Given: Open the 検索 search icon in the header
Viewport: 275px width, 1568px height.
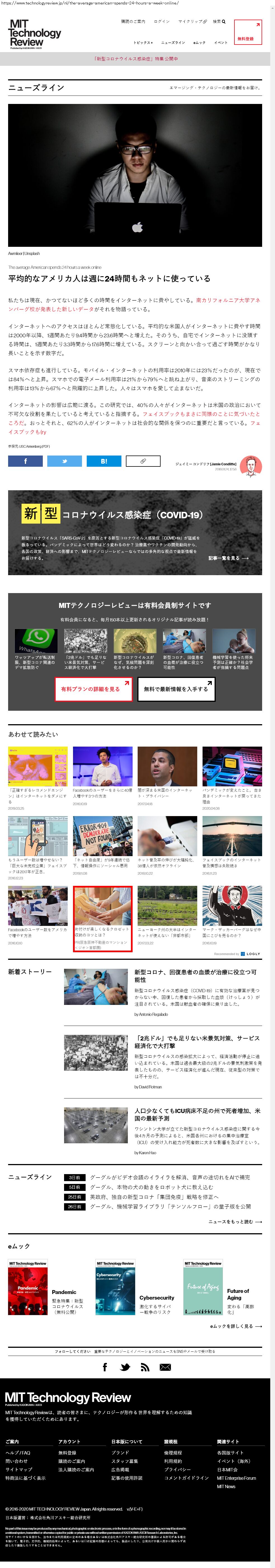Looking at the screenshot, I should pyautogui.click(x=219, y=21).
